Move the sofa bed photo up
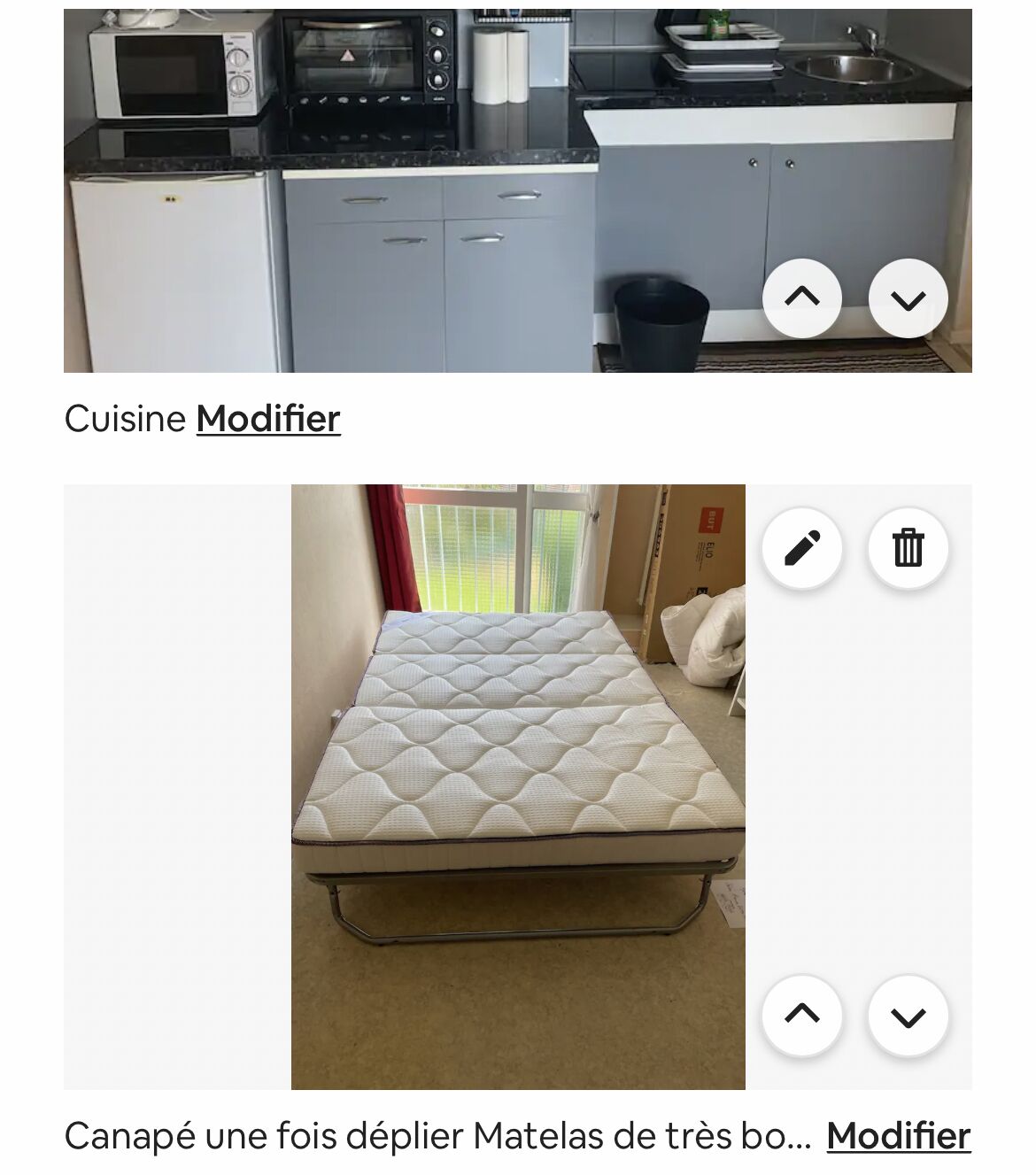Screen dimensions: 1036x1175 click(x=801, y=1015)
